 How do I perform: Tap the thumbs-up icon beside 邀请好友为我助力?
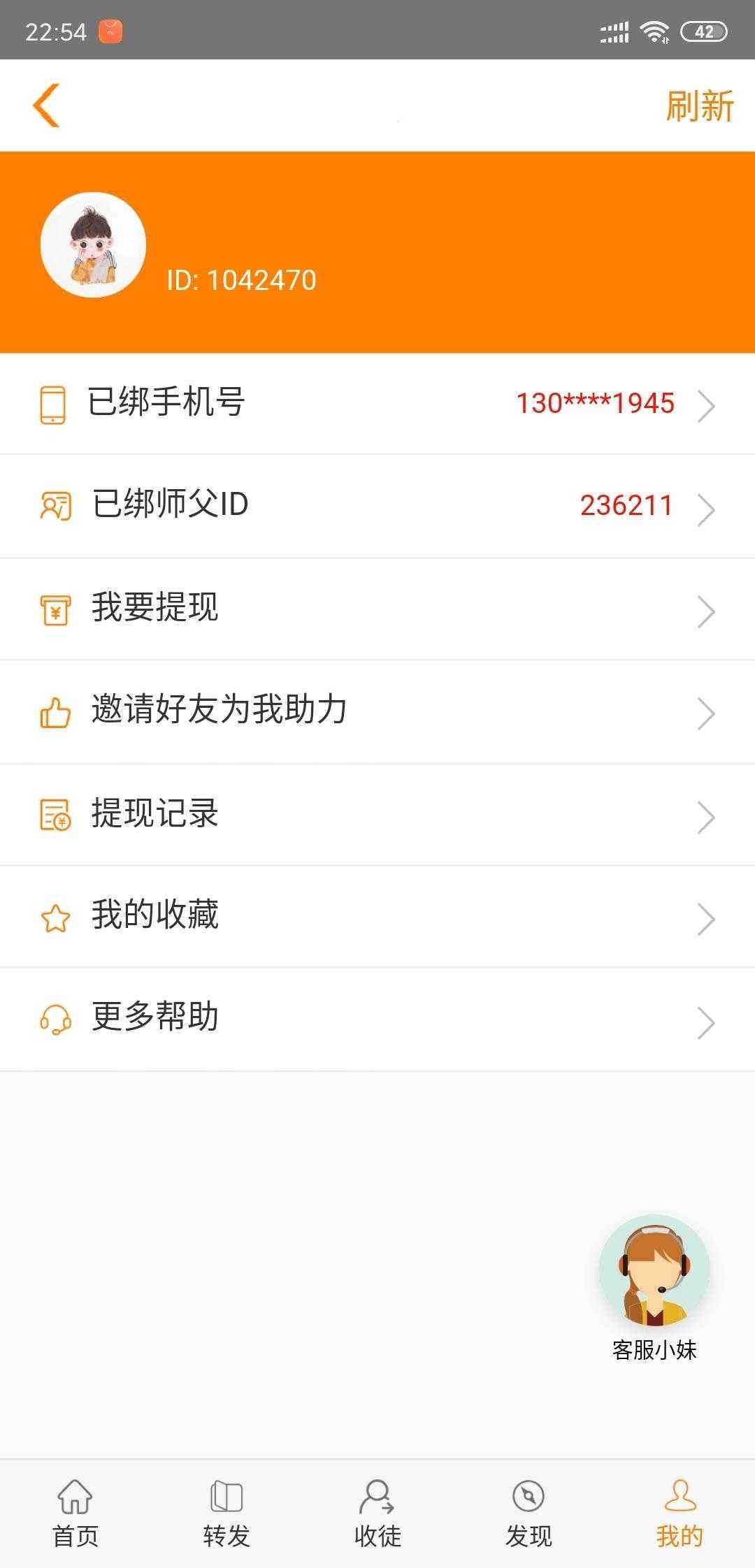(55, 711)
